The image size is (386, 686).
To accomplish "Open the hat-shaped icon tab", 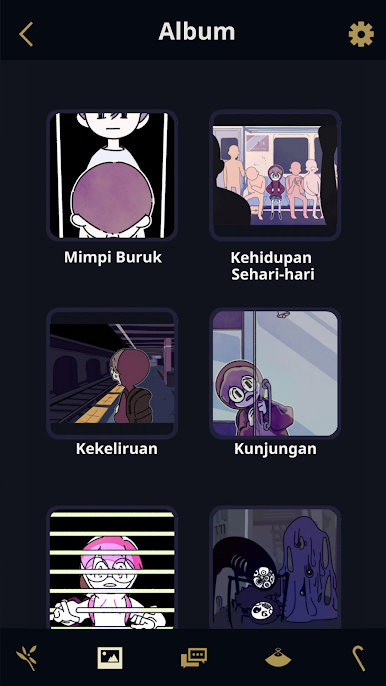I will pyautogui.click(x=278, y=658).
